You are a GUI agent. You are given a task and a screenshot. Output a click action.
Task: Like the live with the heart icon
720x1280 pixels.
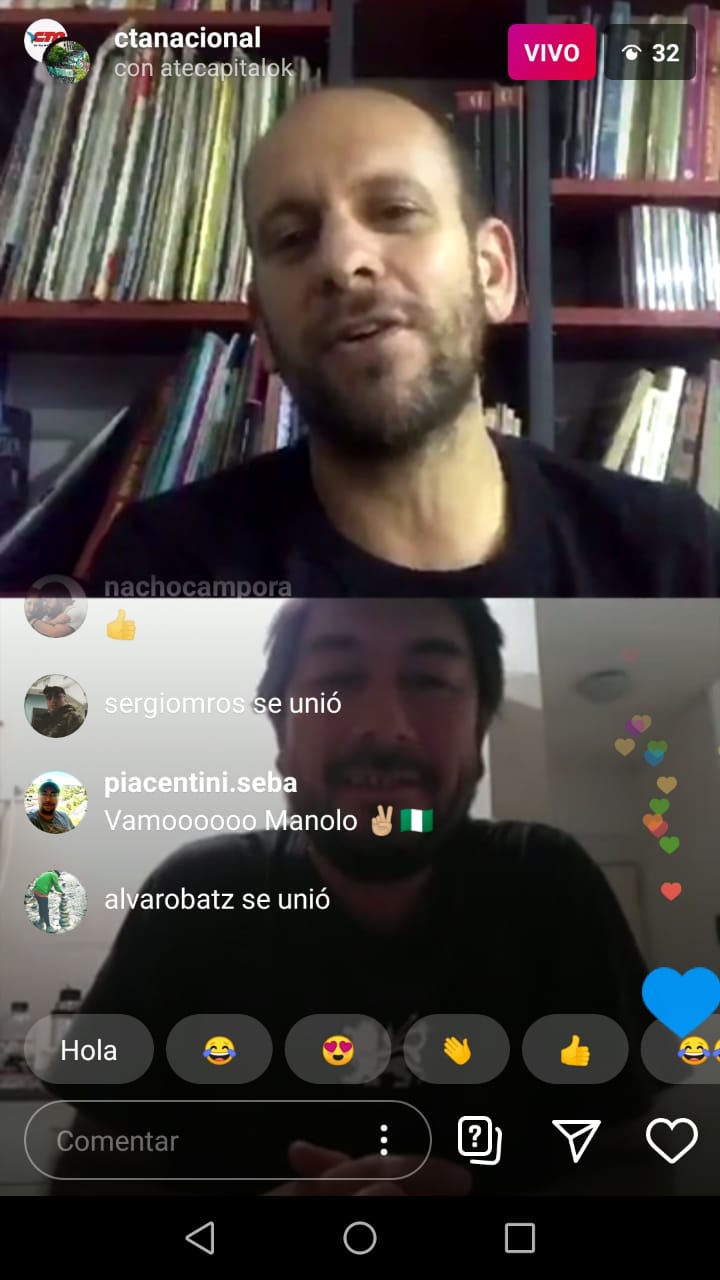[x=671, y=1140]
